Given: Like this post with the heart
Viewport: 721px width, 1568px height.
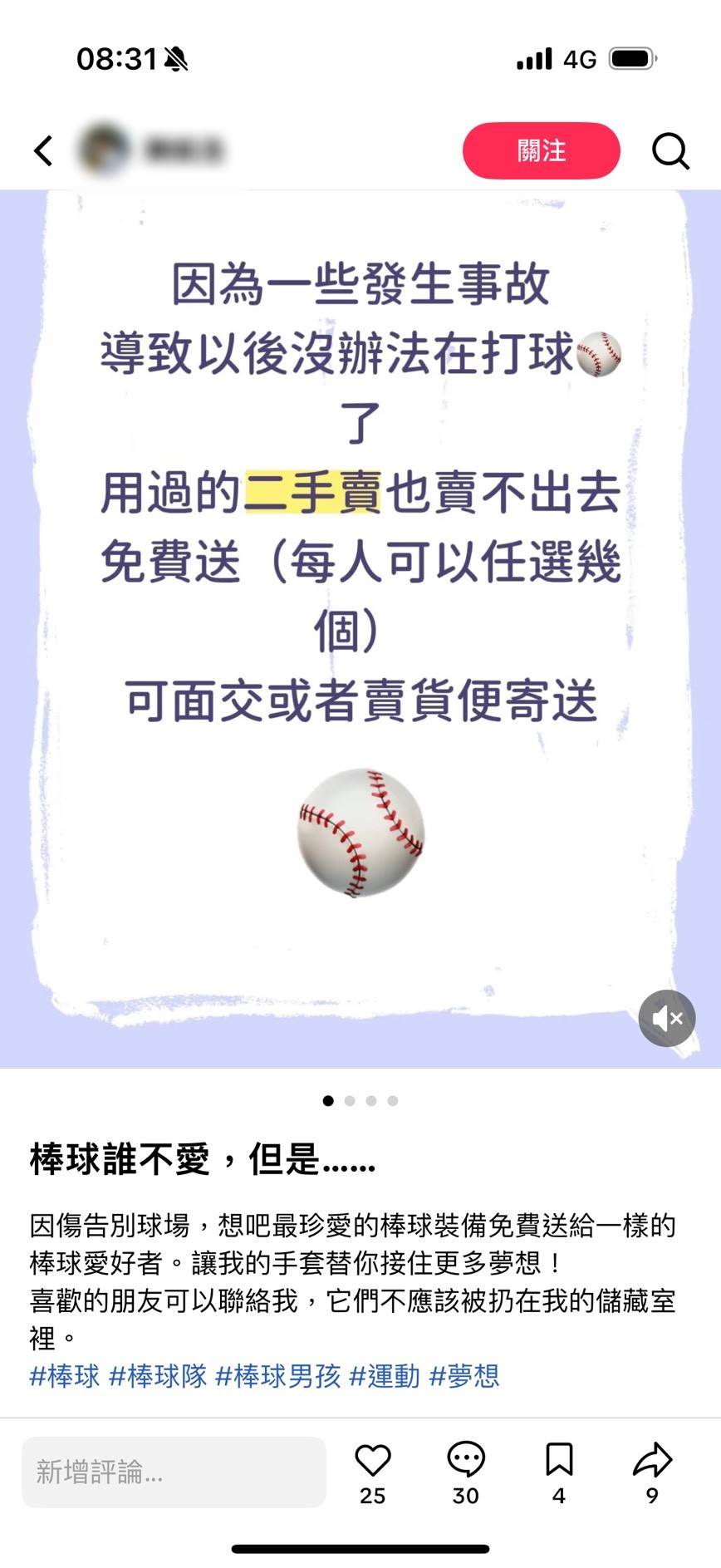Looking at the screenshot, I should pyautogui.click(x=372, y=1461).
